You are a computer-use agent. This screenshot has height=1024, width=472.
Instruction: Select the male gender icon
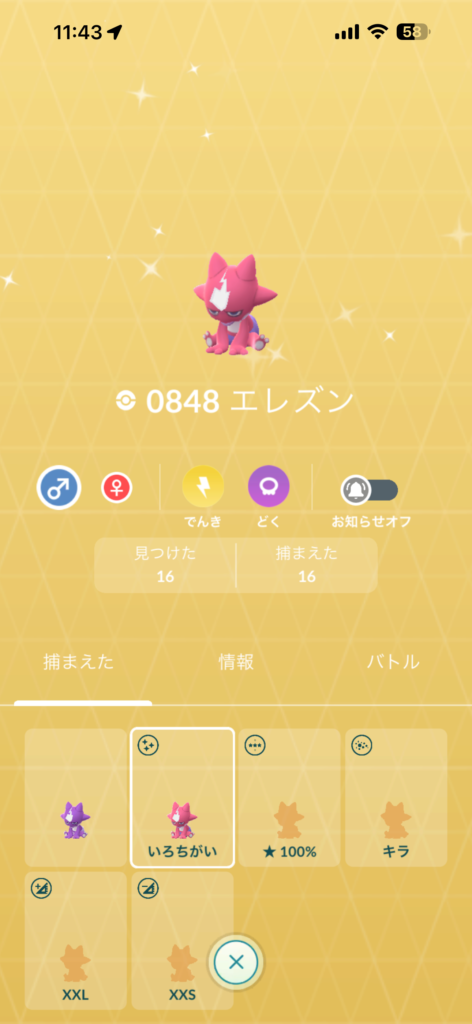pyautogui.click(x=59, y=487)
